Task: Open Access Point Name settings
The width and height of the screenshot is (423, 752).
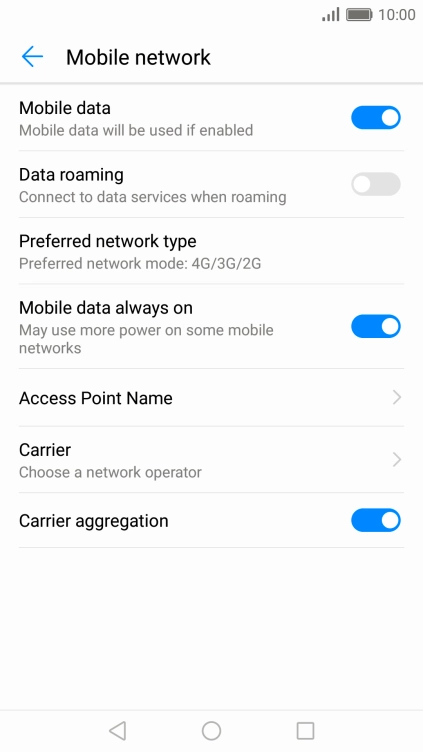Action: pyautogui.click(x=212, y=398)
